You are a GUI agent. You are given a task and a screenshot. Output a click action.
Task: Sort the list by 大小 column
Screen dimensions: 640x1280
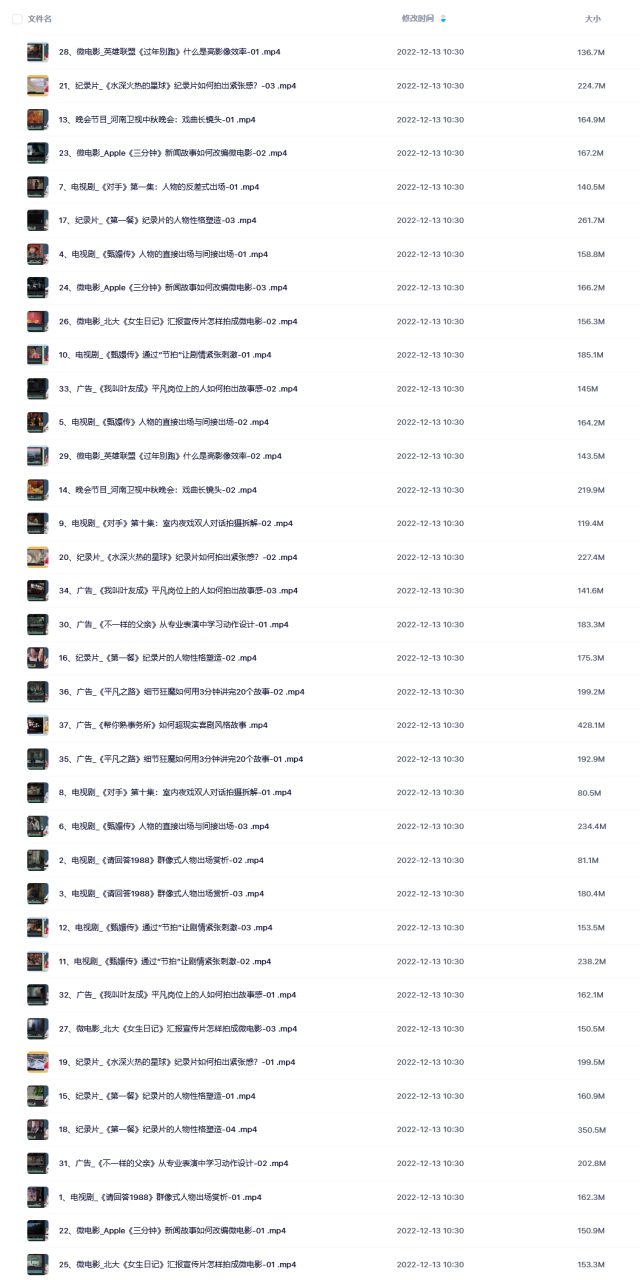tap(593, 19)
